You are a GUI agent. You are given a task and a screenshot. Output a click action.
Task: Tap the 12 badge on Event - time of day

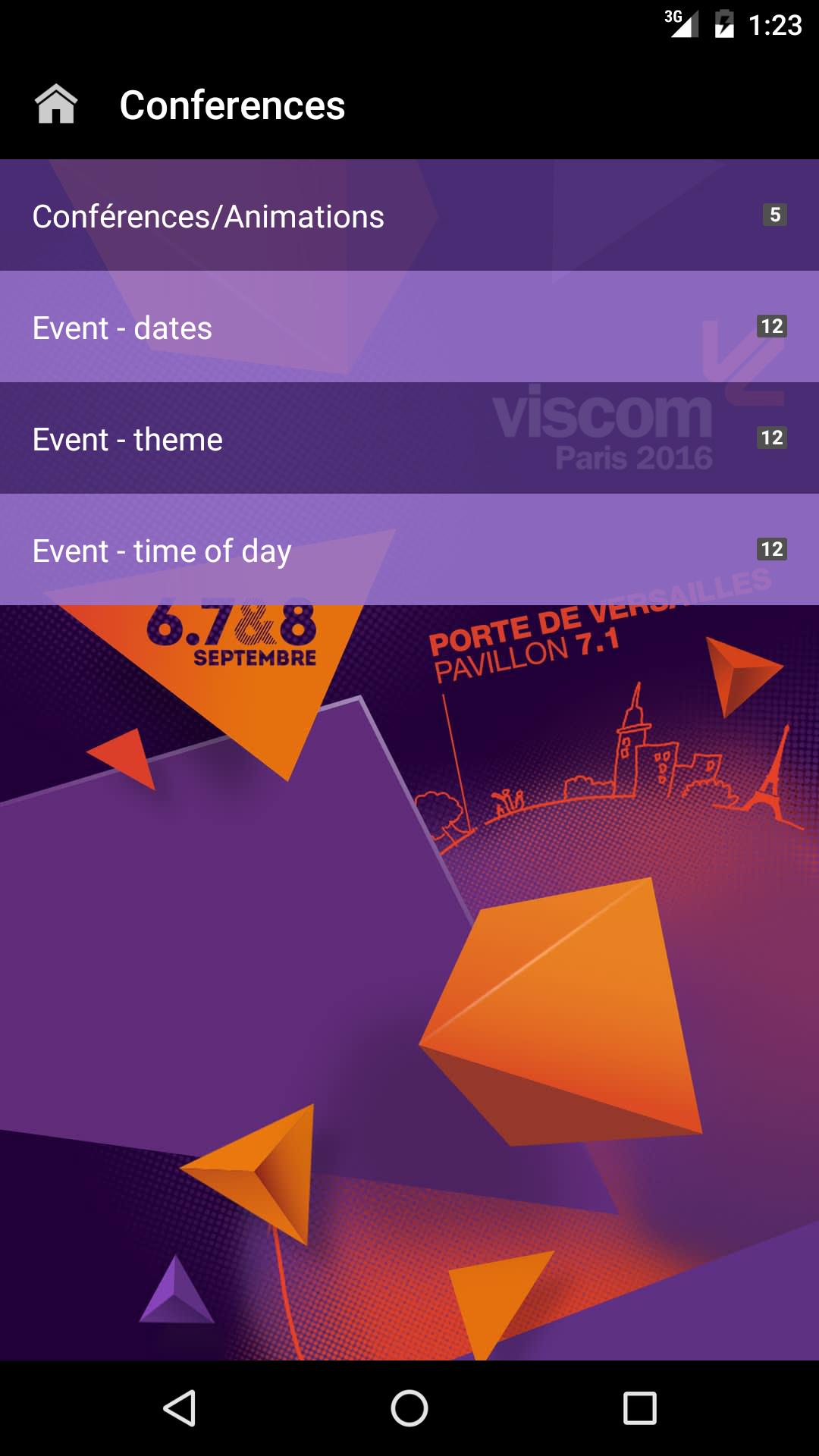click(x=771, y=548)
